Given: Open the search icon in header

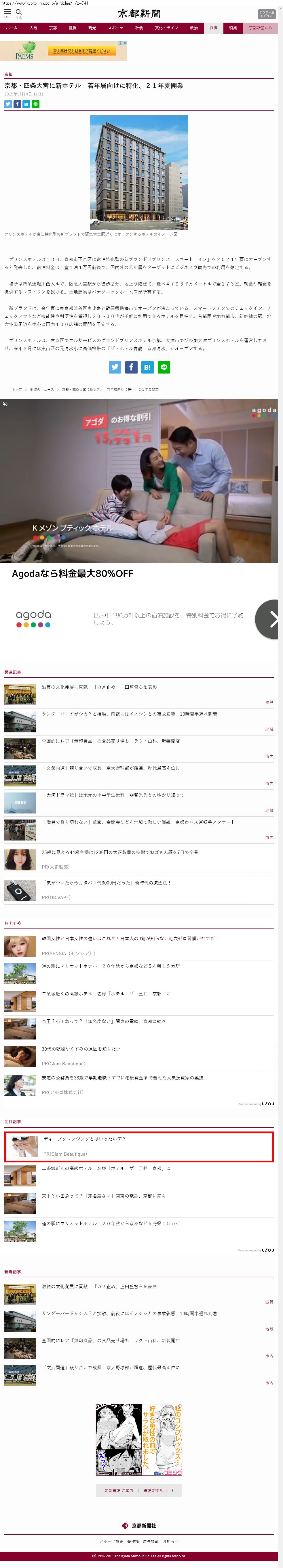Looking at the screenshot, I should (x=18, y=12).
